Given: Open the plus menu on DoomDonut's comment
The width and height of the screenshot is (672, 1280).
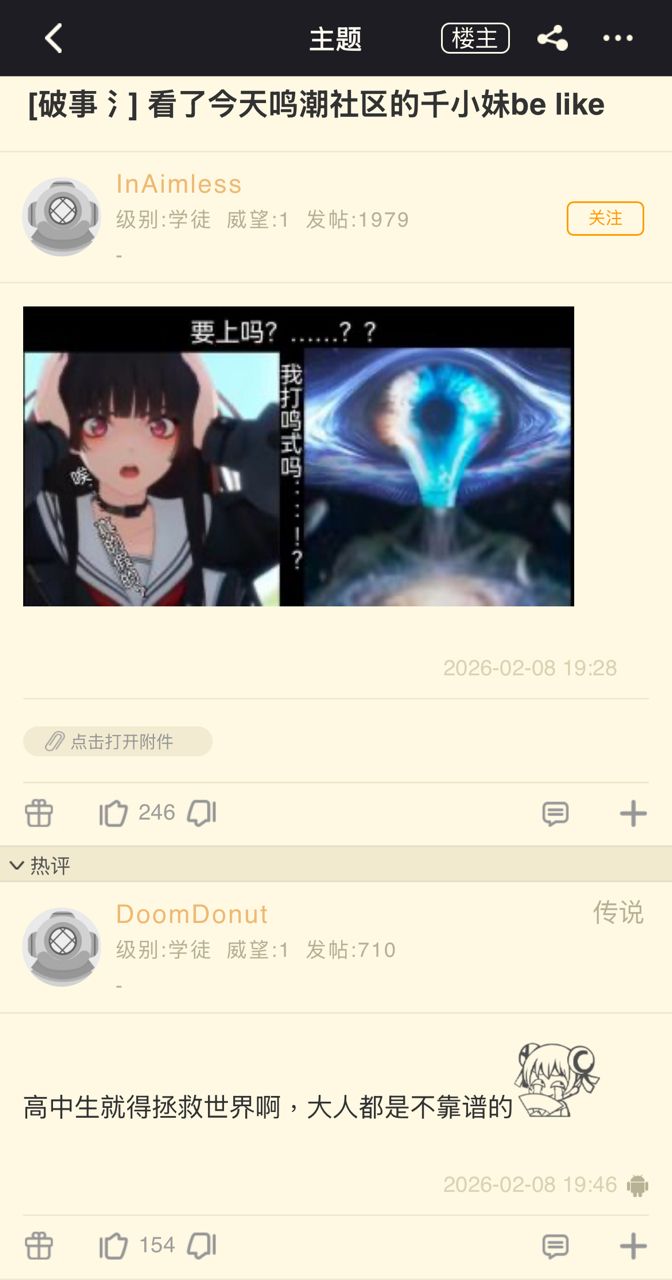Looking at the screenshot, I should pyautogui.click(x=633, y=1246).
